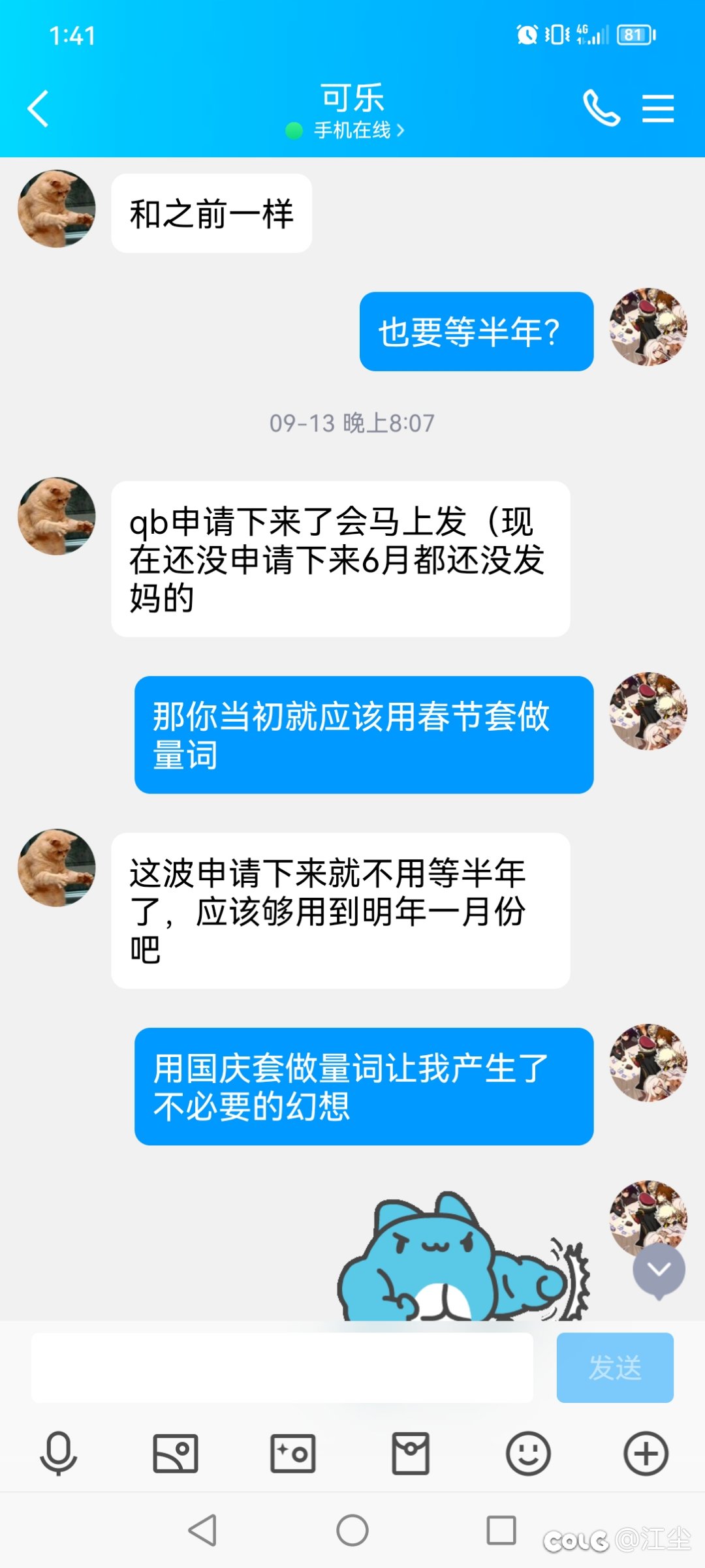The image size is (705, 1568).
Task: Open the camera to take a photo
Action: tap(293, 1454)
